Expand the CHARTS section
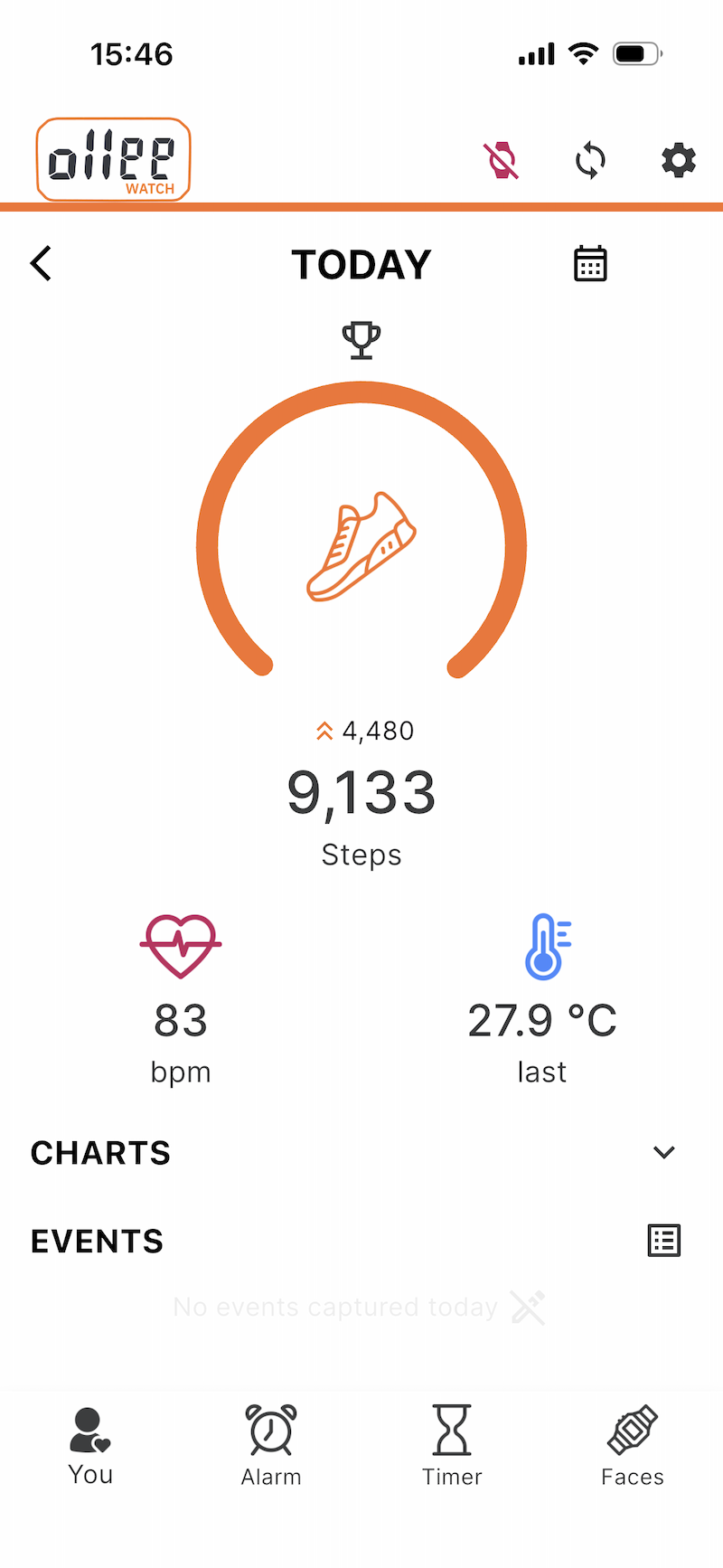 (664, 1152)
